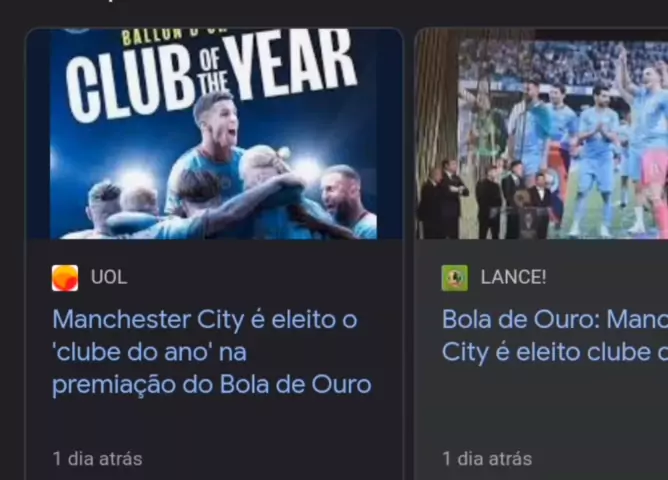668x480 pixels.
Task: Open the UOL article about Manchester City
Action: [211, 352]
